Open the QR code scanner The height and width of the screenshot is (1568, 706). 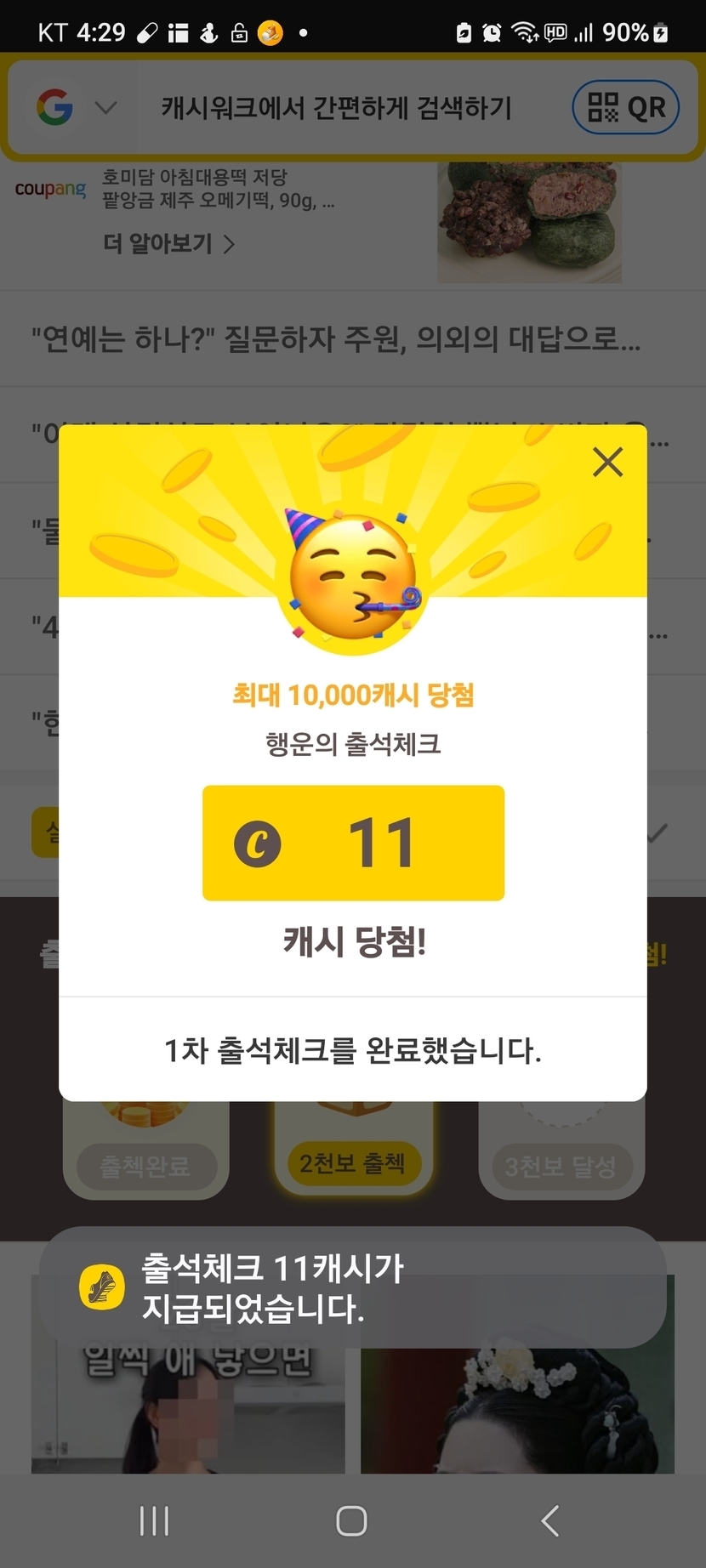(x=626, y=108)
